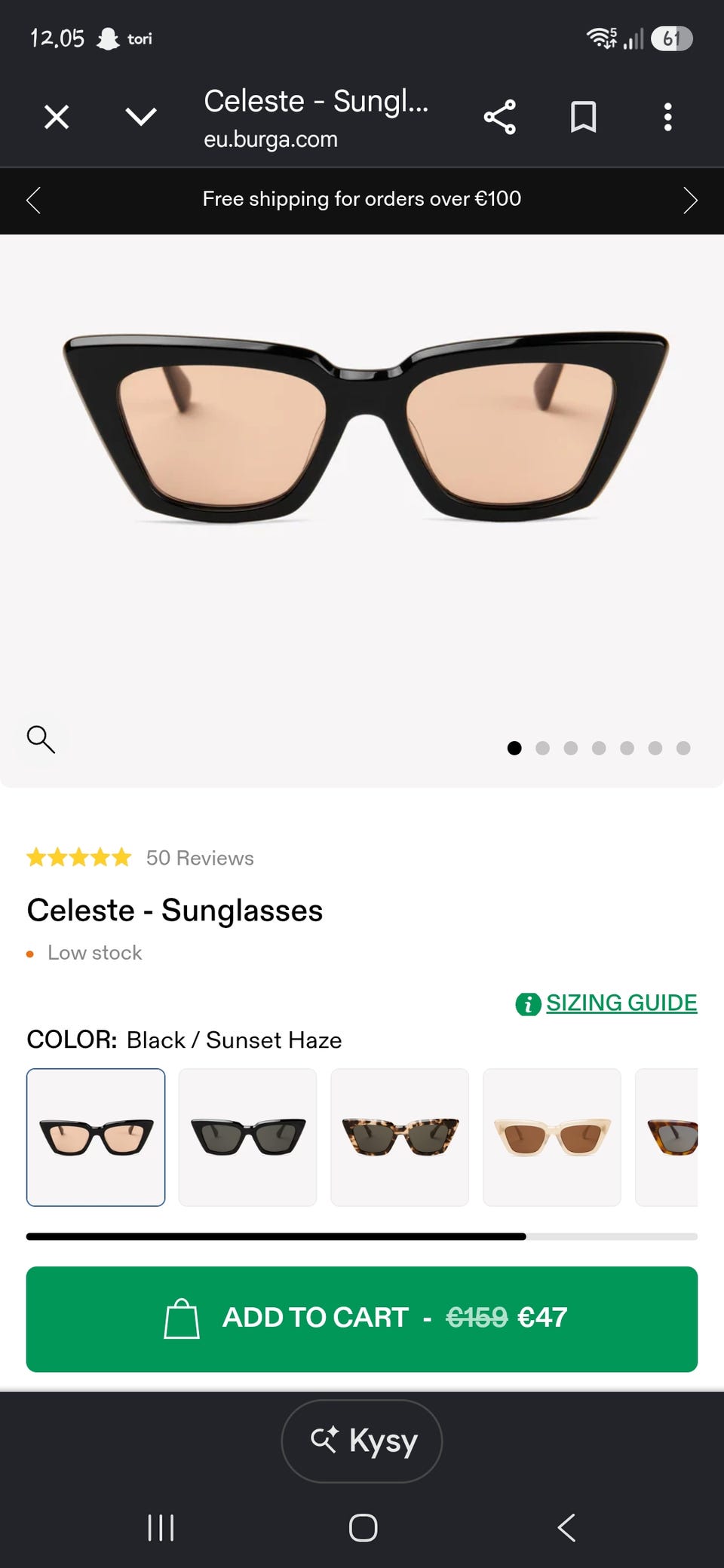Show the previous announcement banner message

tap(33, 200)
